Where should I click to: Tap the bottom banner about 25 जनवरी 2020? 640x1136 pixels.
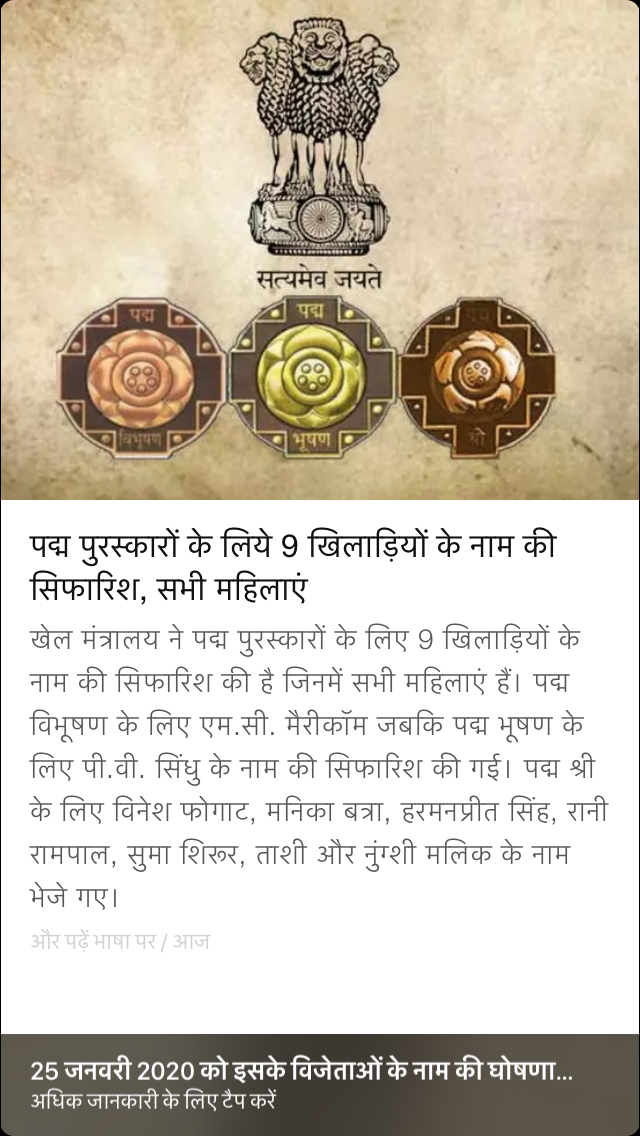coord(320,1085)
